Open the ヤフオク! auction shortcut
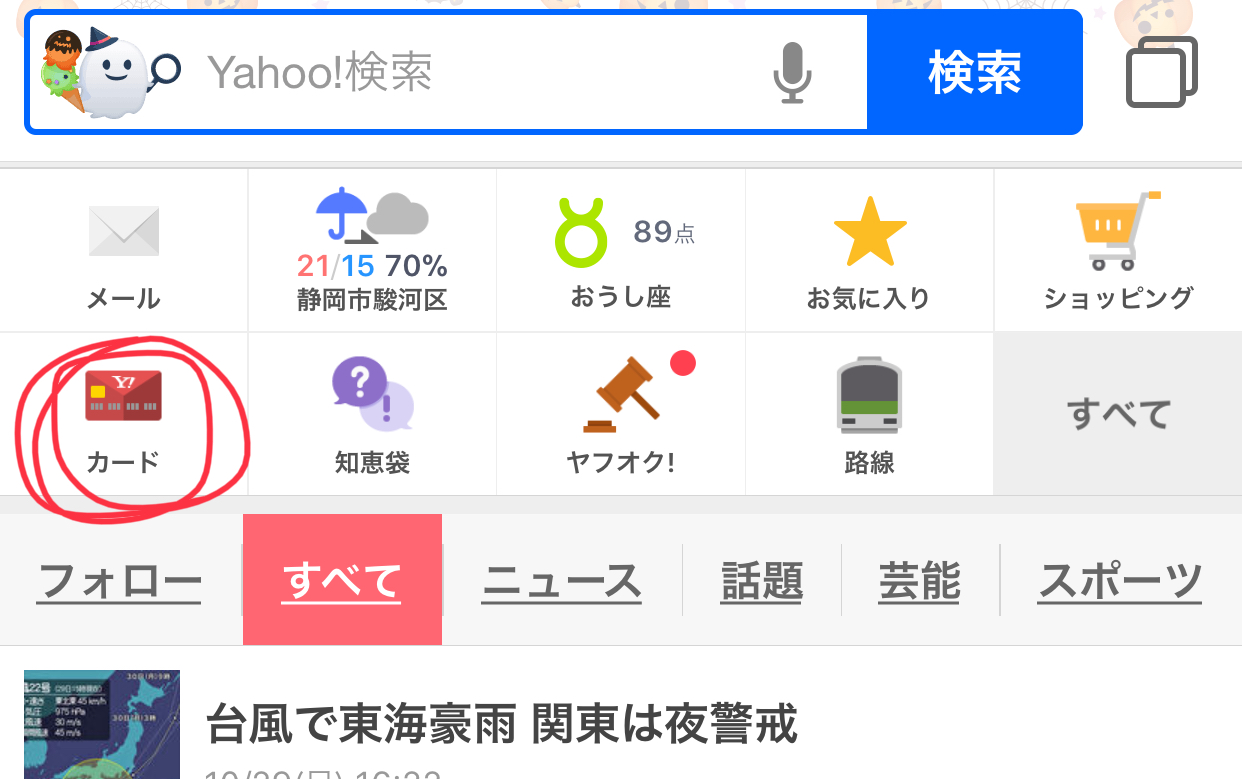 point(620,415)
